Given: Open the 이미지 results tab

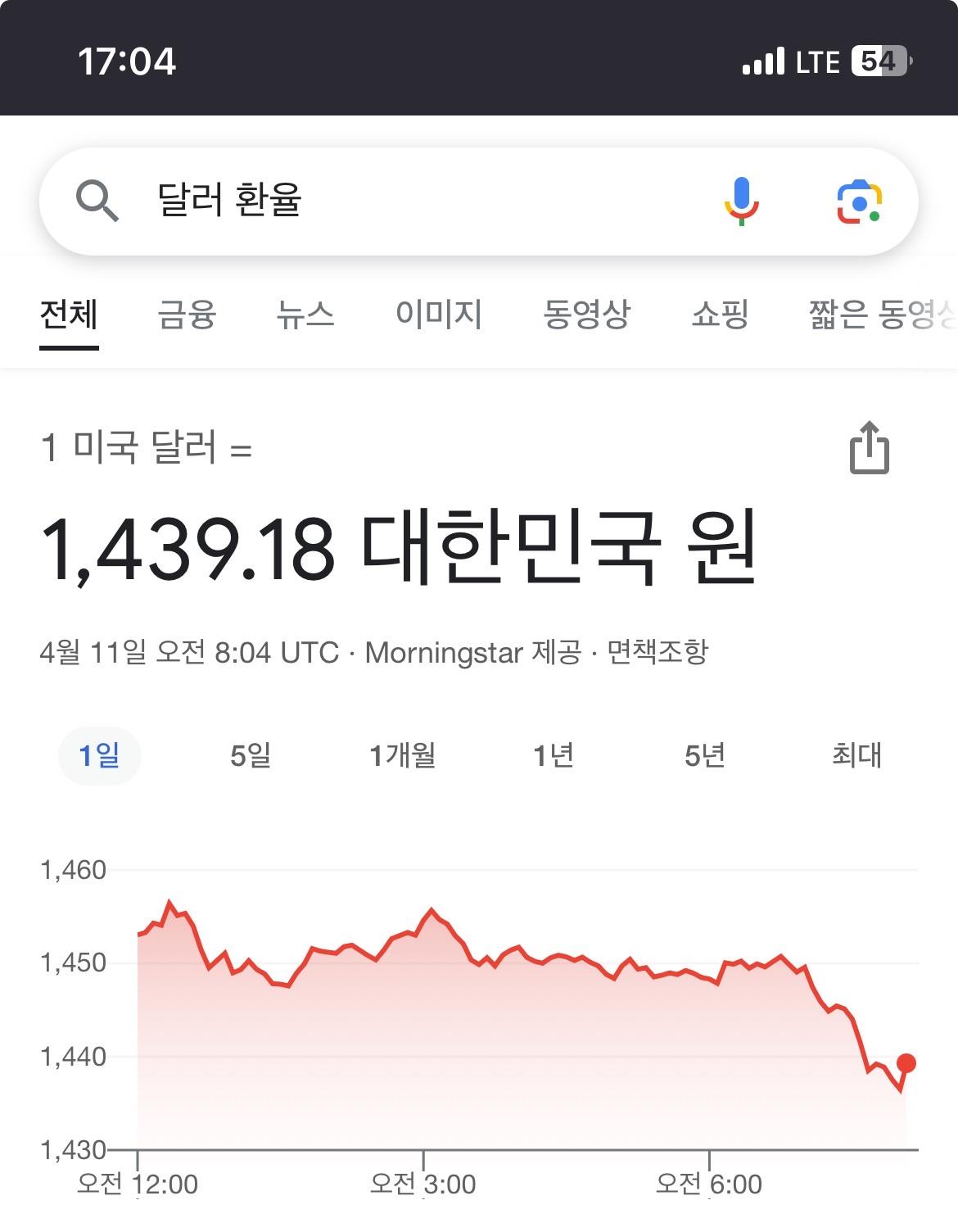Looking at the screenshot, I should pos(439,314).
